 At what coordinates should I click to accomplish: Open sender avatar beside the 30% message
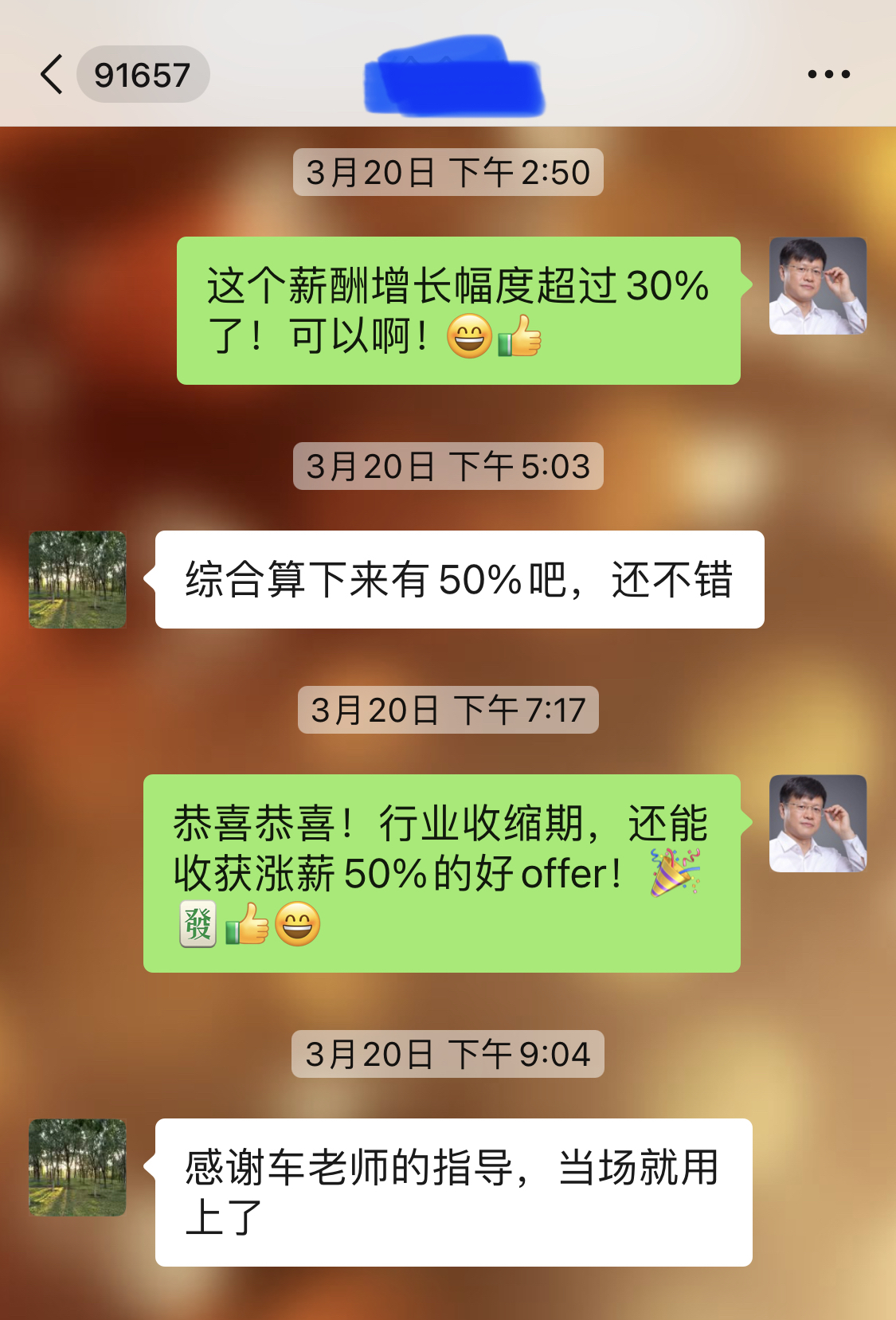[x=817, y=286]
